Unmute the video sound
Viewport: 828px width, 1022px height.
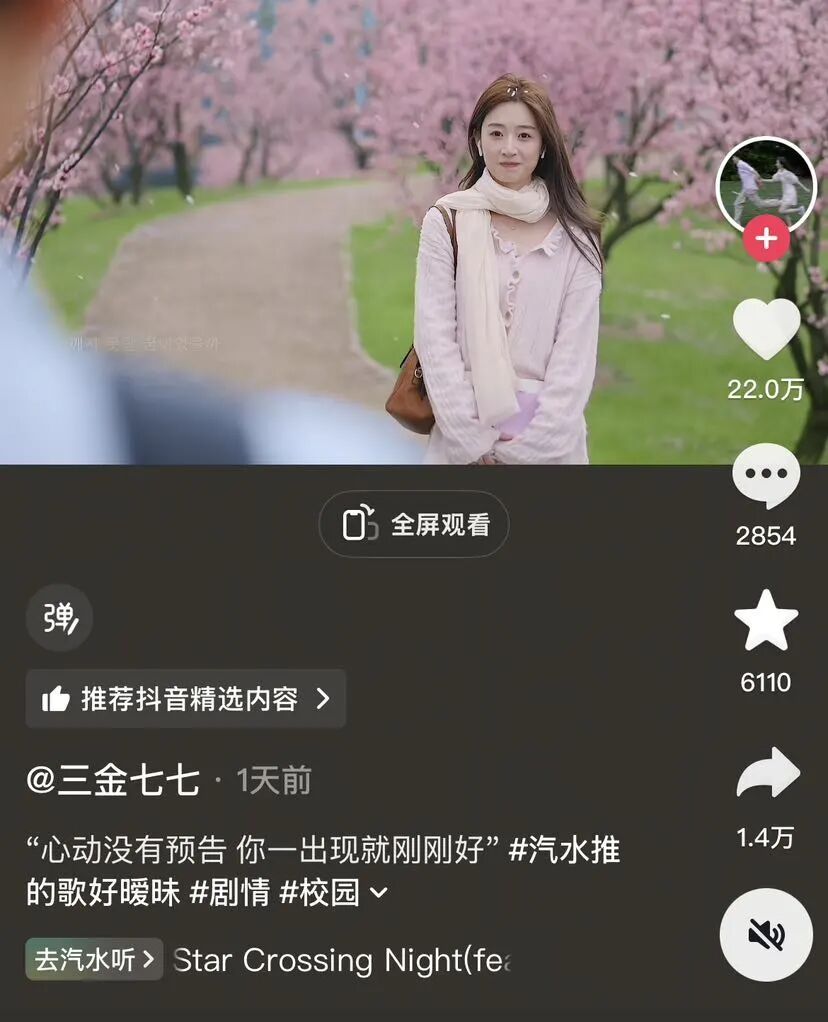click(x=766, y=935)
